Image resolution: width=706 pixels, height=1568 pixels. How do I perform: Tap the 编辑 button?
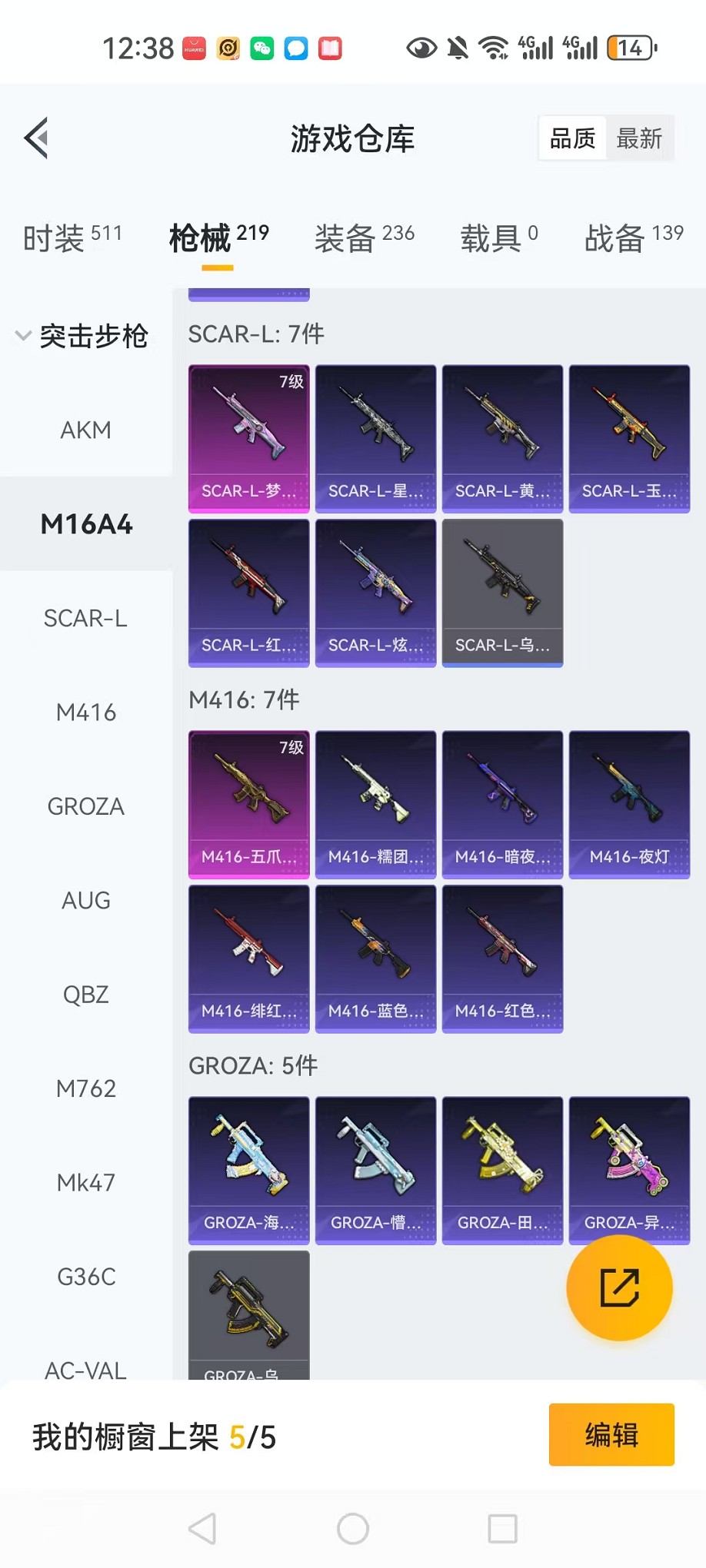(x=611, y=1435)
